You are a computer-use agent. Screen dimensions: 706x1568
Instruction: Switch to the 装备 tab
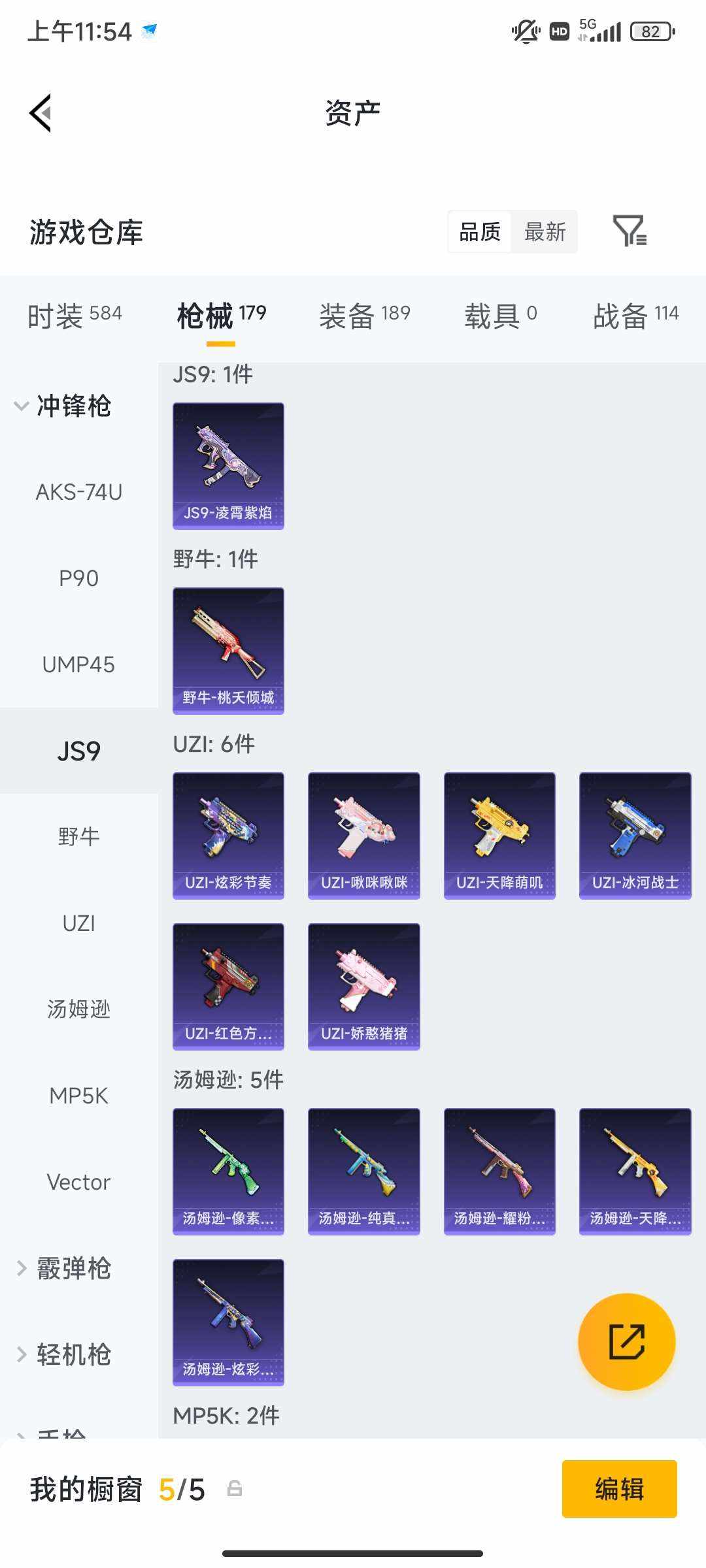363,314
